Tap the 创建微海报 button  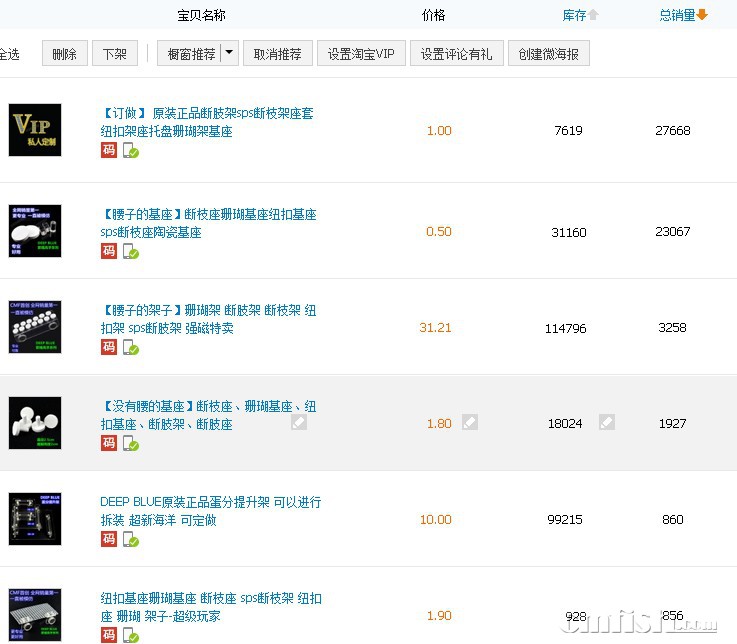point(548,54)
